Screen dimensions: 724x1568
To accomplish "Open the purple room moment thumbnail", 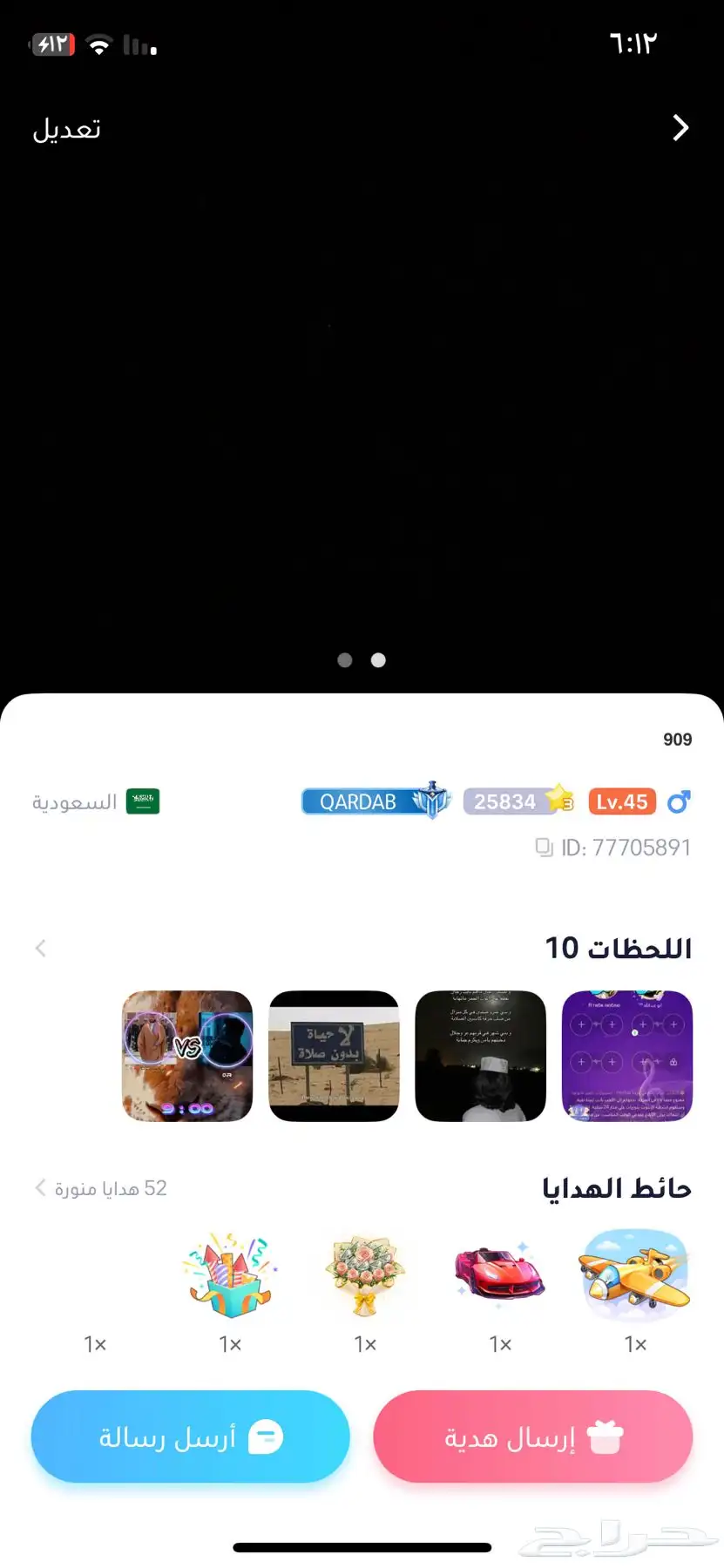I will pyautogui.click(x=627, y=1056).
